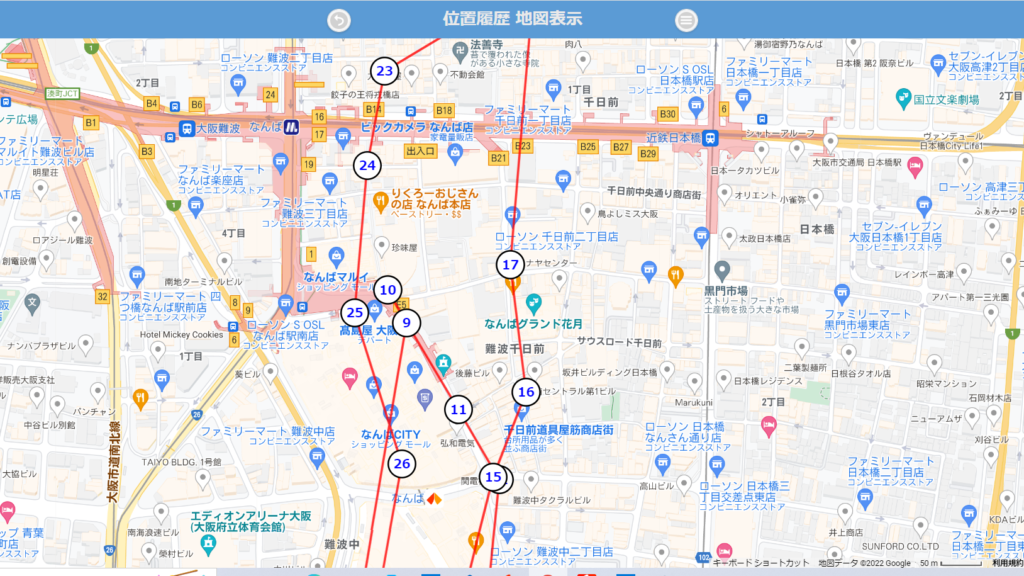
Task: Select location marker 11
Action: (x=458, y=409)
